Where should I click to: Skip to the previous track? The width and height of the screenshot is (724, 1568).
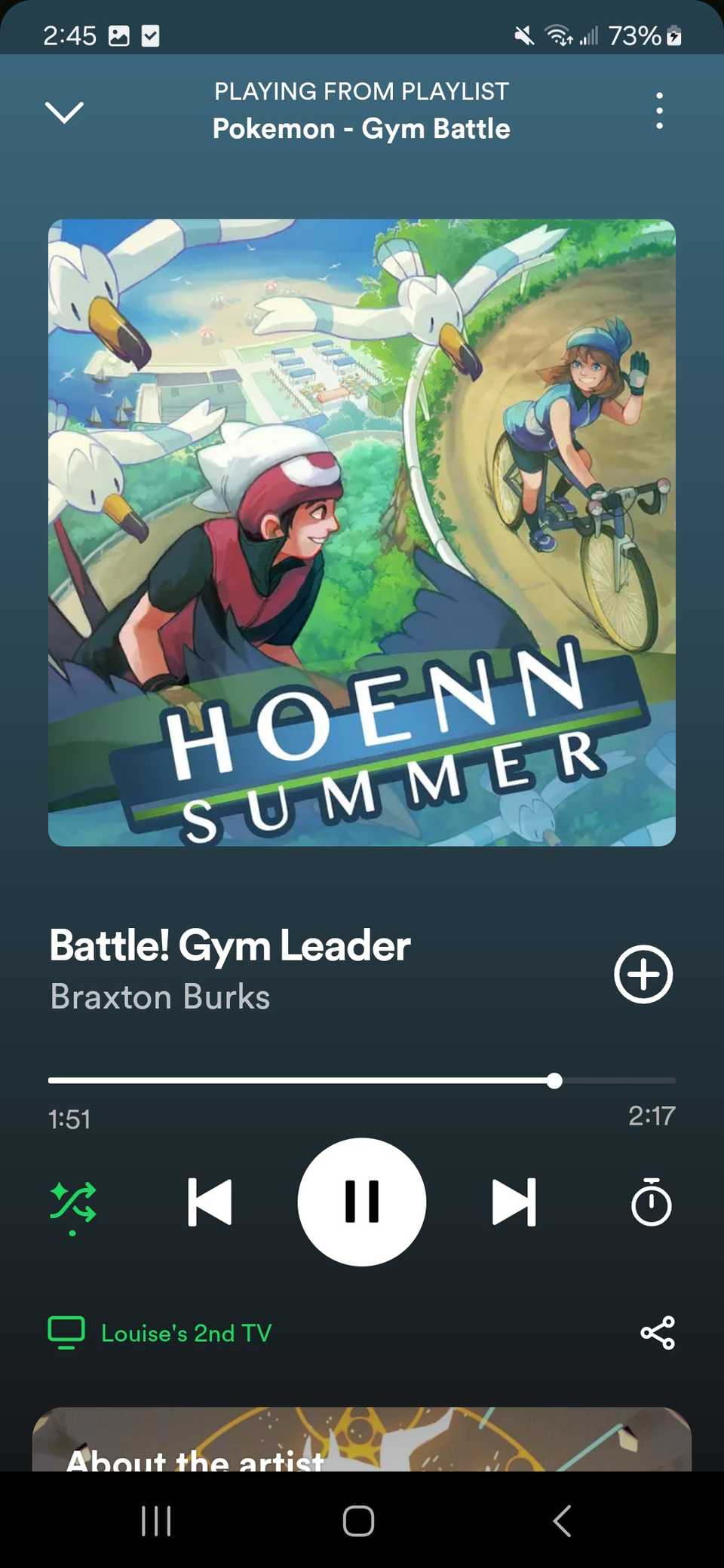coord(210,1202)
